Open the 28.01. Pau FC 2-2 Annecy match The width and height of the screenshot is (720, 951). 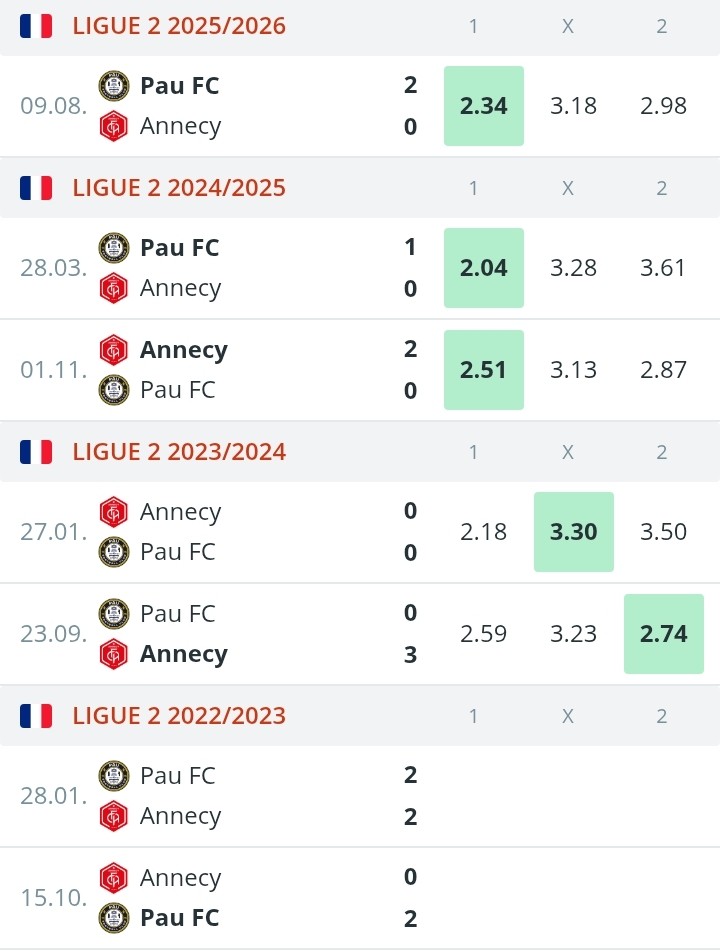[x=220, y=796]
